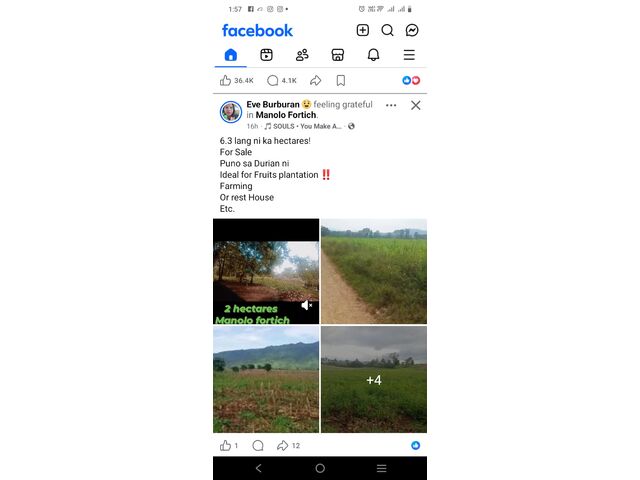Open the 2 hectares Manolo Fortich video
The height and width of the screenshot is (480, 640).
[265, 270]
